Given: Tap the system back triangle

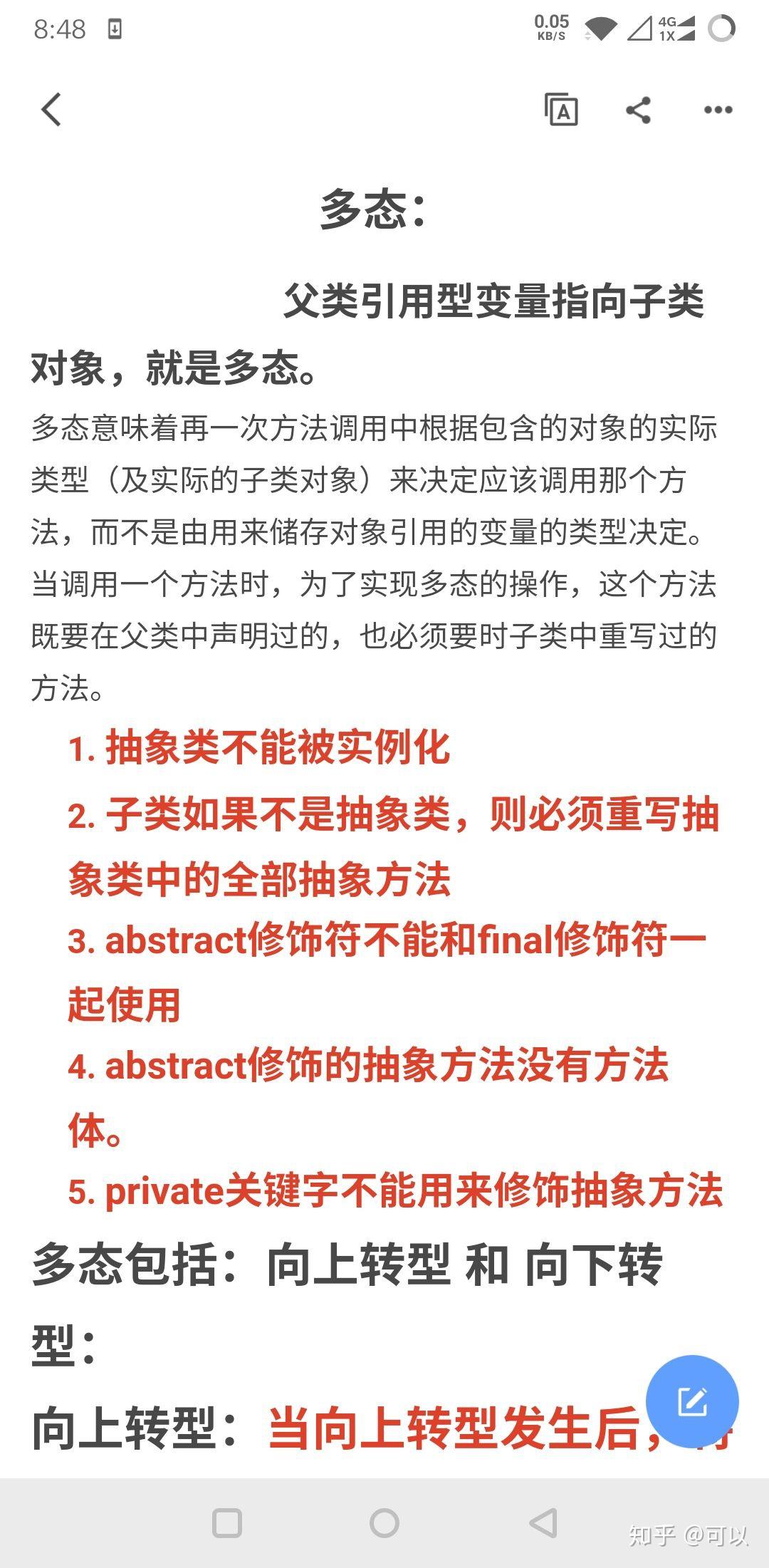Looking at the screenshot, I should click(543, 1523).
